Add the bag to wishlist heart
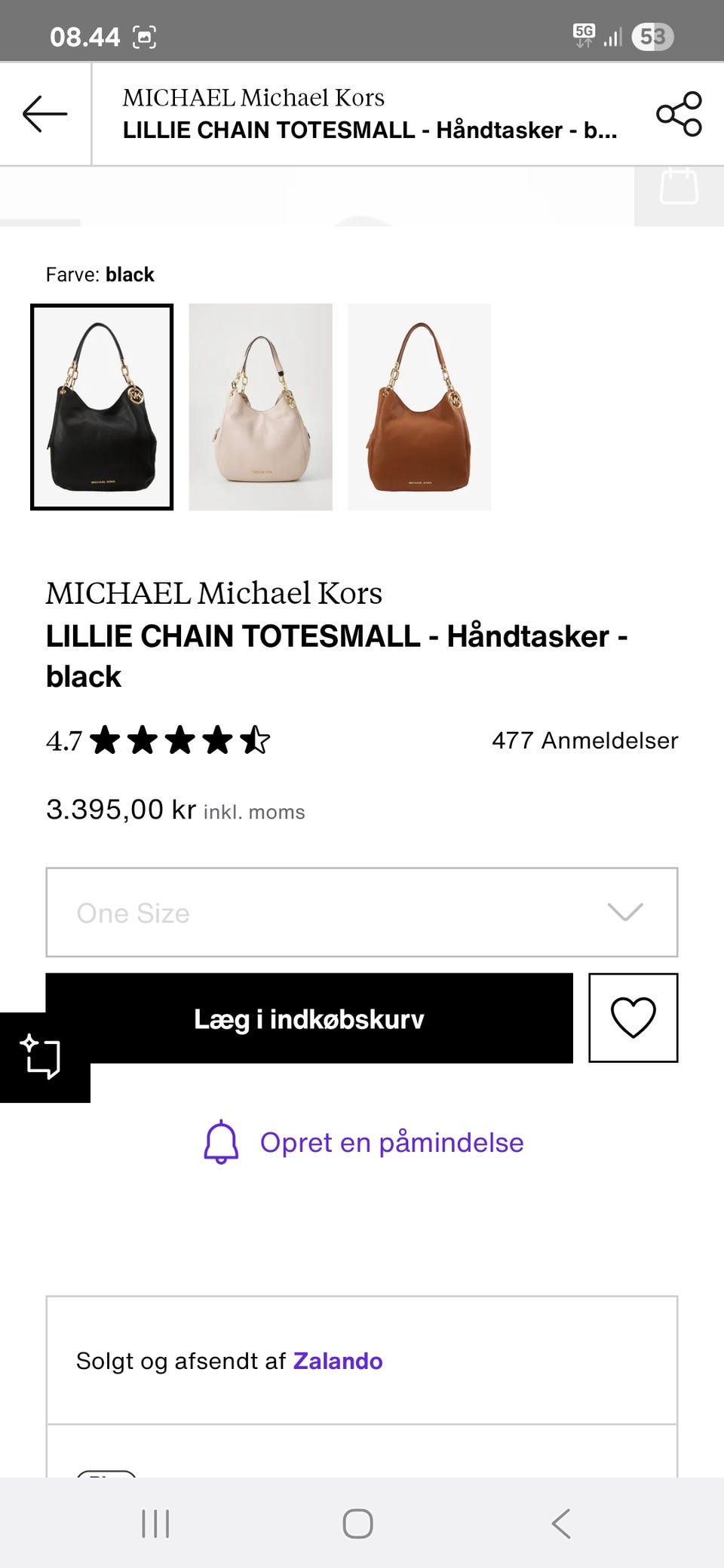Screen dimensions: 724x1568 (x=633, y=1018)
